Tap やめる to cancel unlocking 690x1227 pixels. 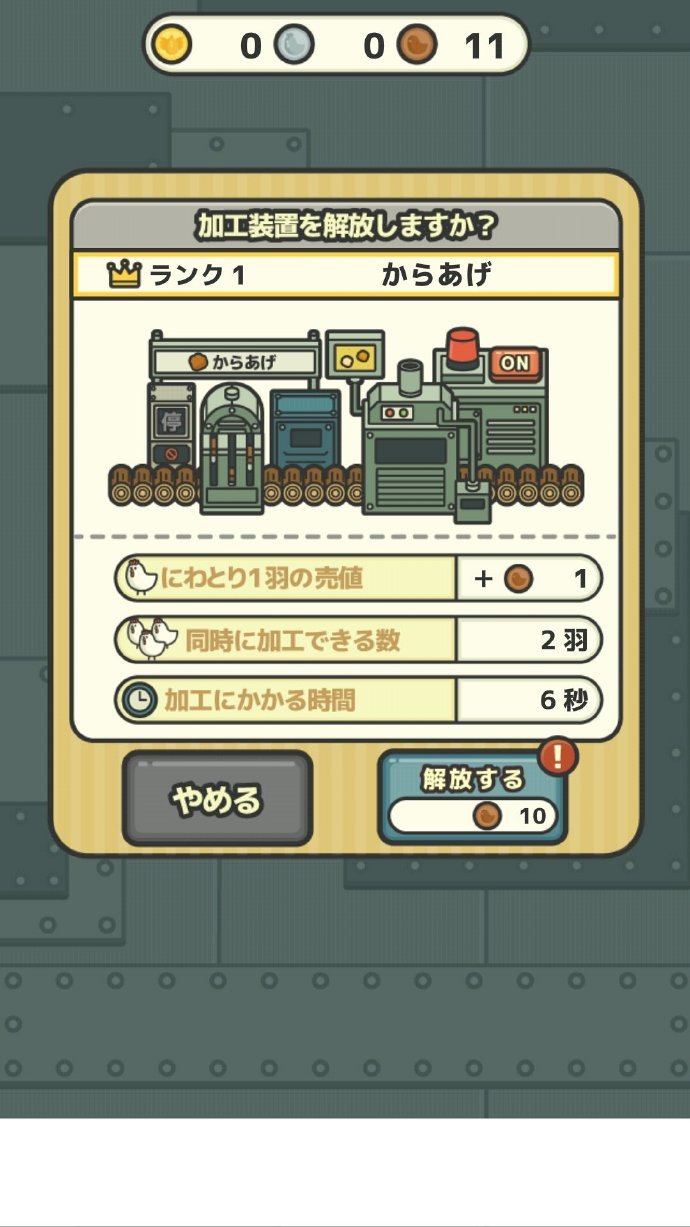(217, 798)
